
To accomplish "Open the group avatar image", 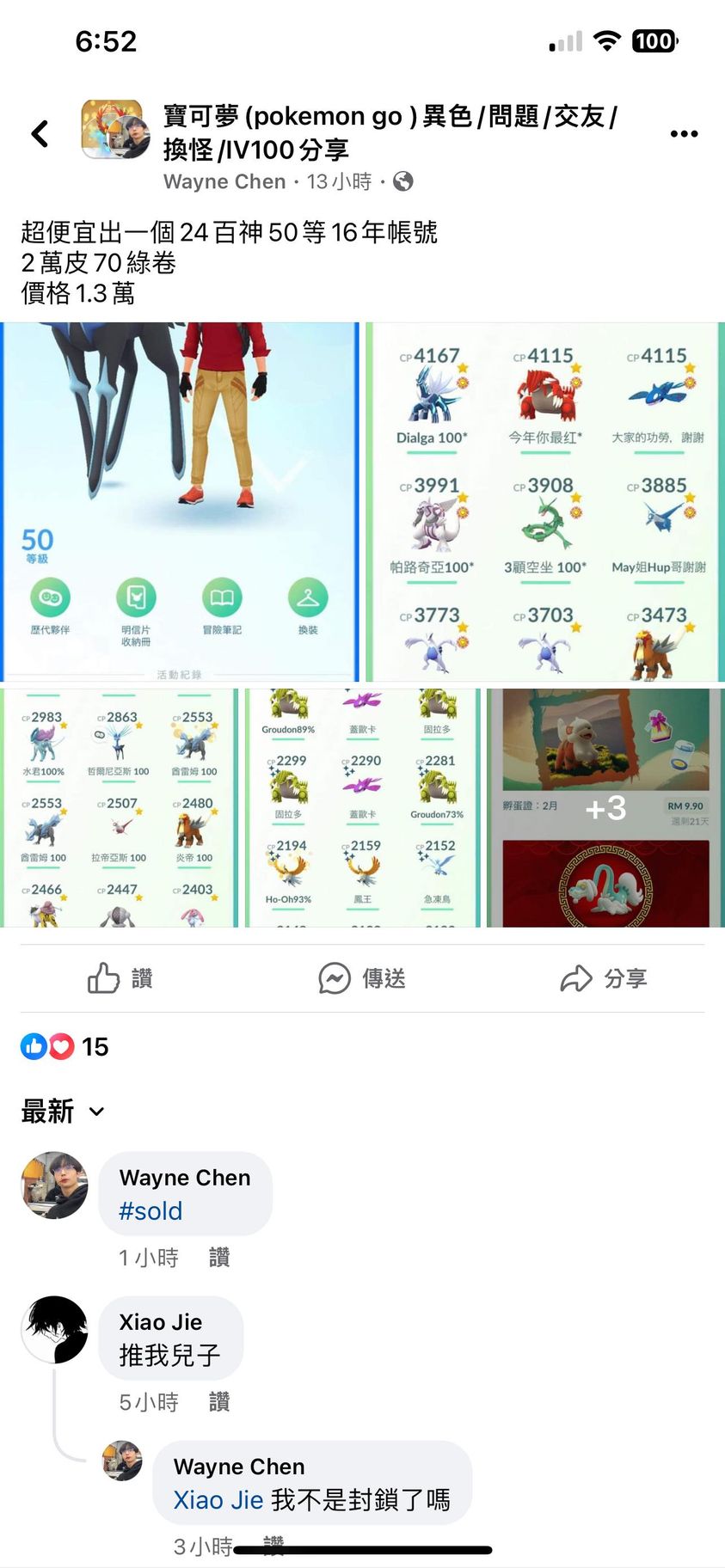I will click(x=115, y=130).
